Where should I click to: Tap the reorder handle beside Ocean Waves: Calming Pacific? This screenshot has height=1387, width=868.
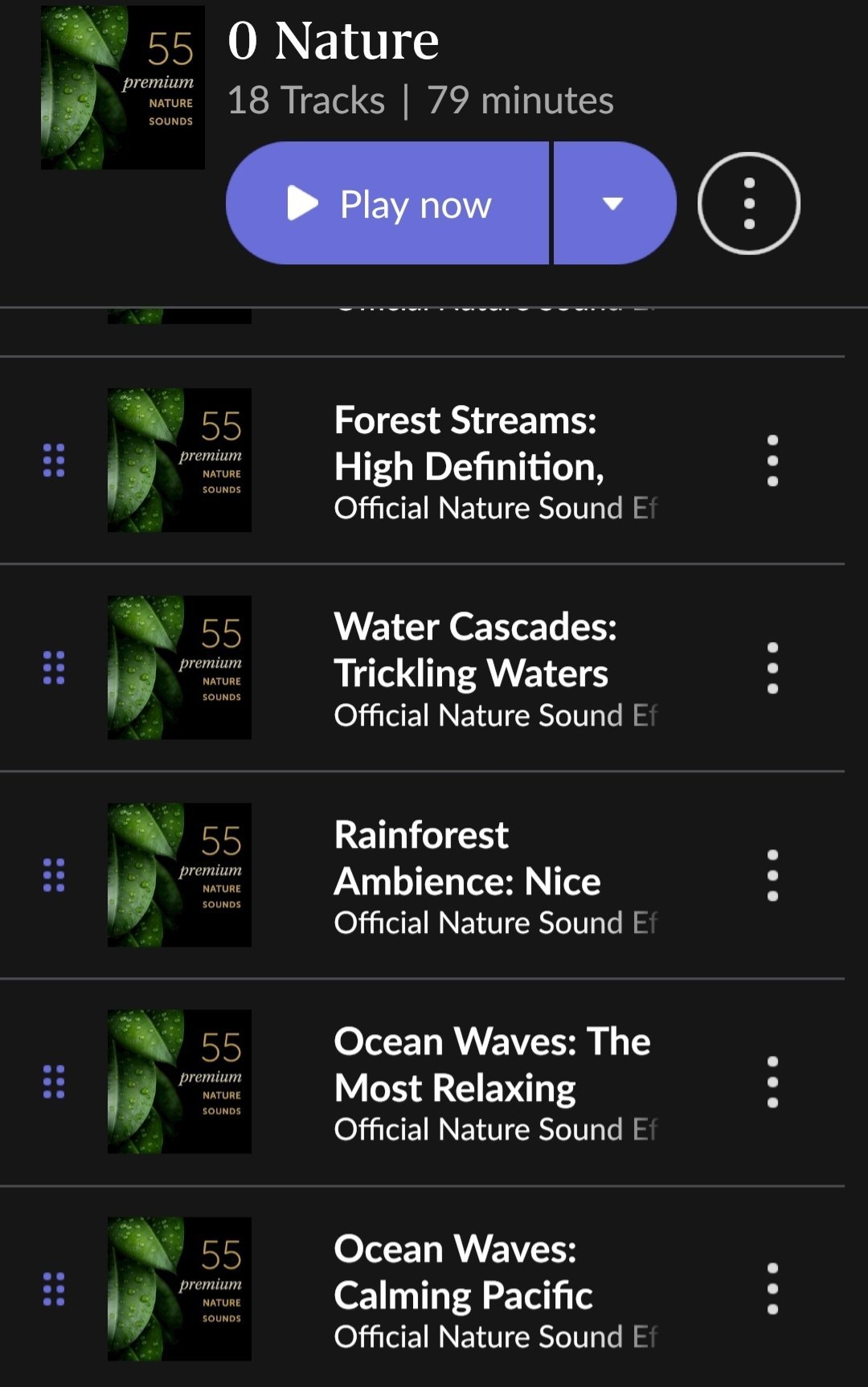(54, 1289)
